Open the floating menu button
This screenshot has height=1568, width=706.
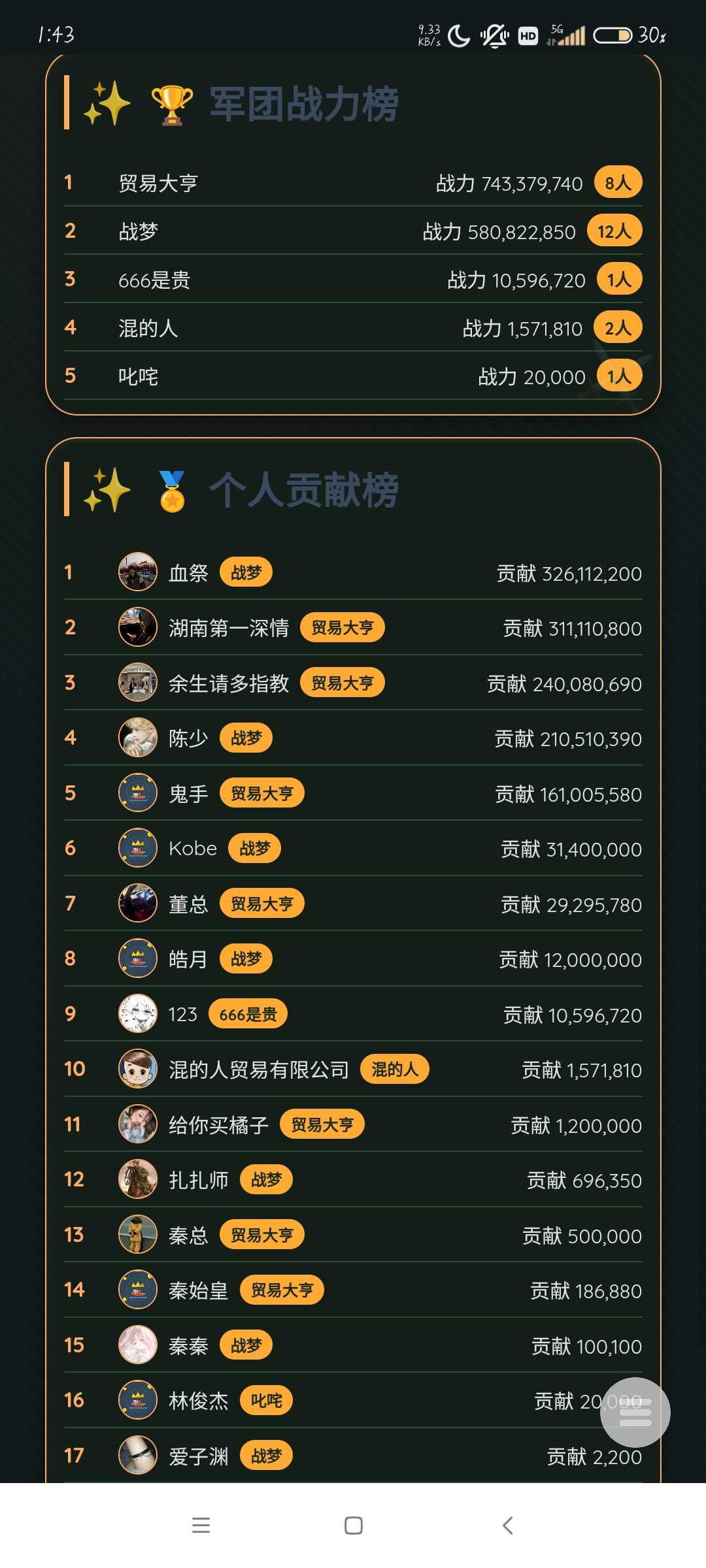coord(635,1413)
